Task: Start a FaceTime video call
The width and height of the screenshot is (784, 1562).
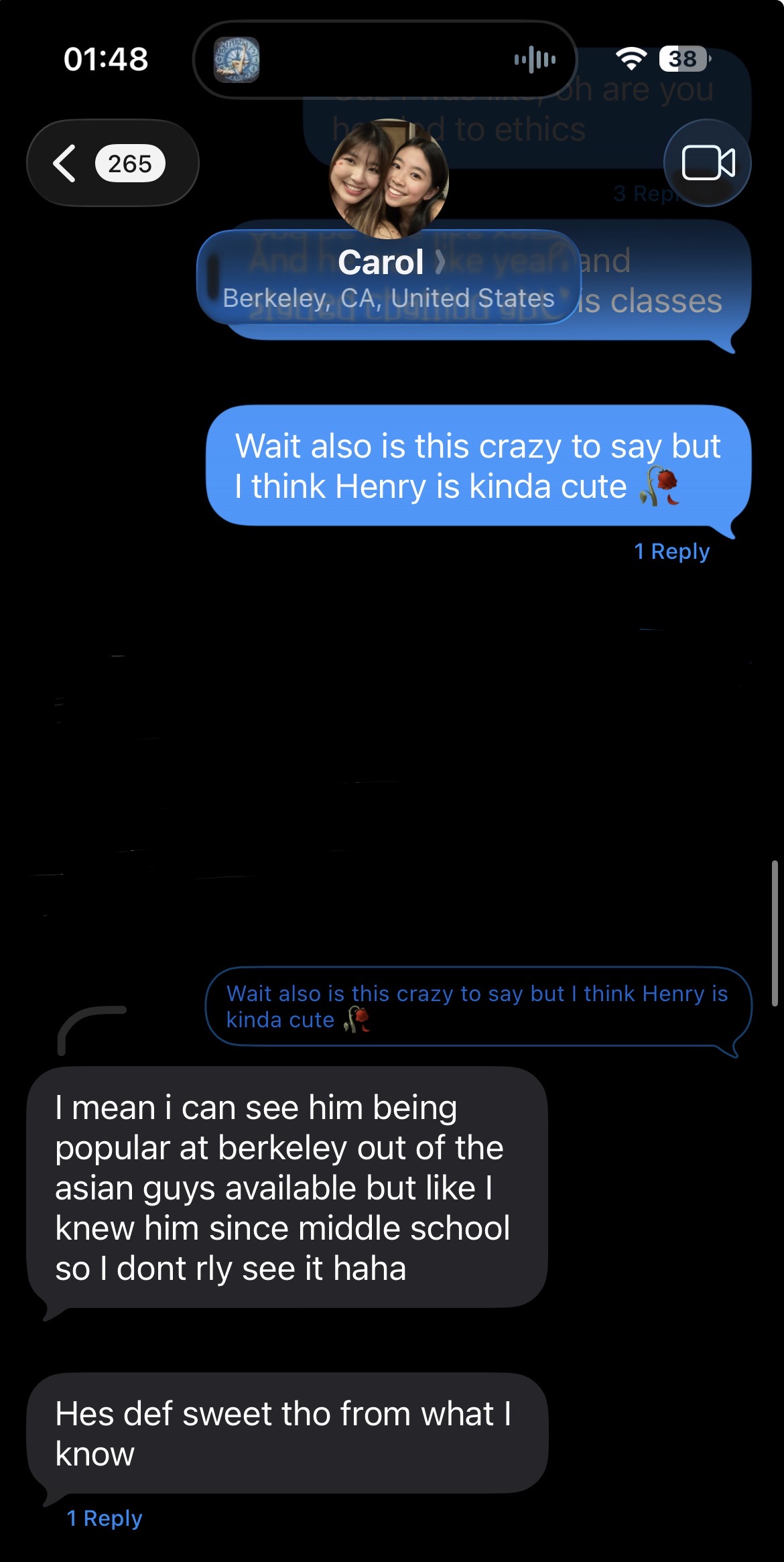Action: coord(707,163)
